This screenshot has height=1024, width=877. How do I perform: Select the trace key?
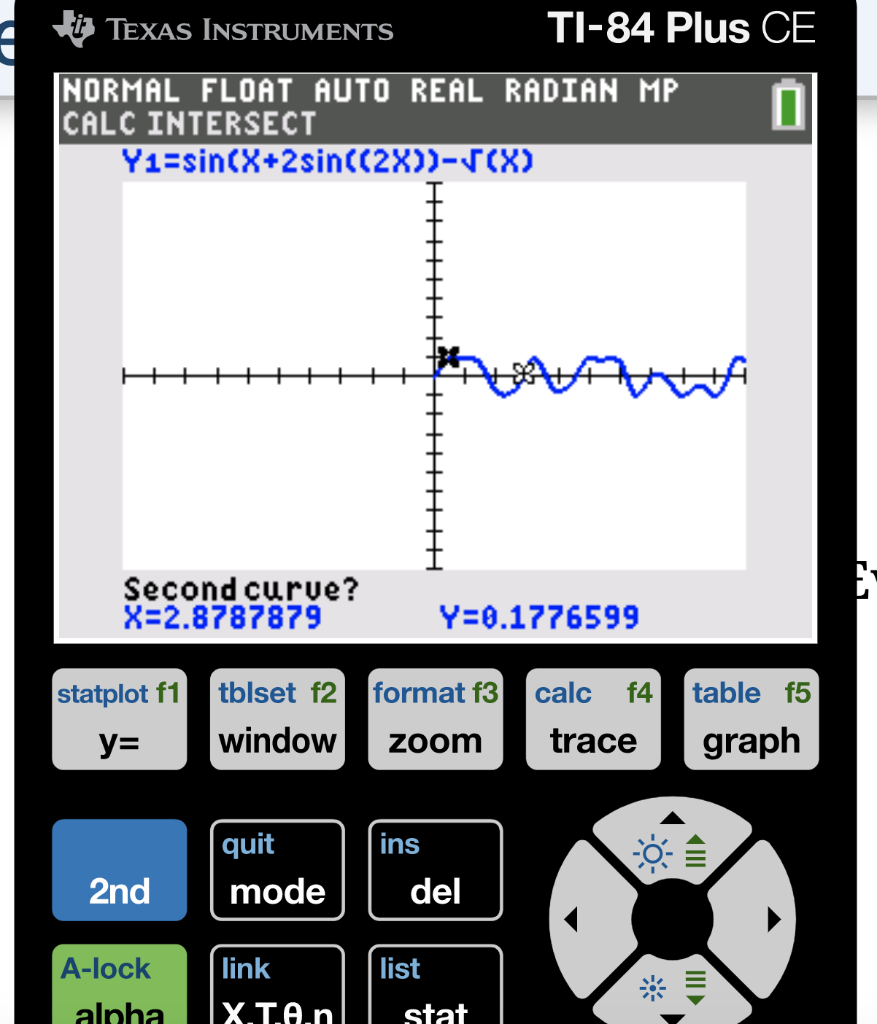click(x=593, y=741)
